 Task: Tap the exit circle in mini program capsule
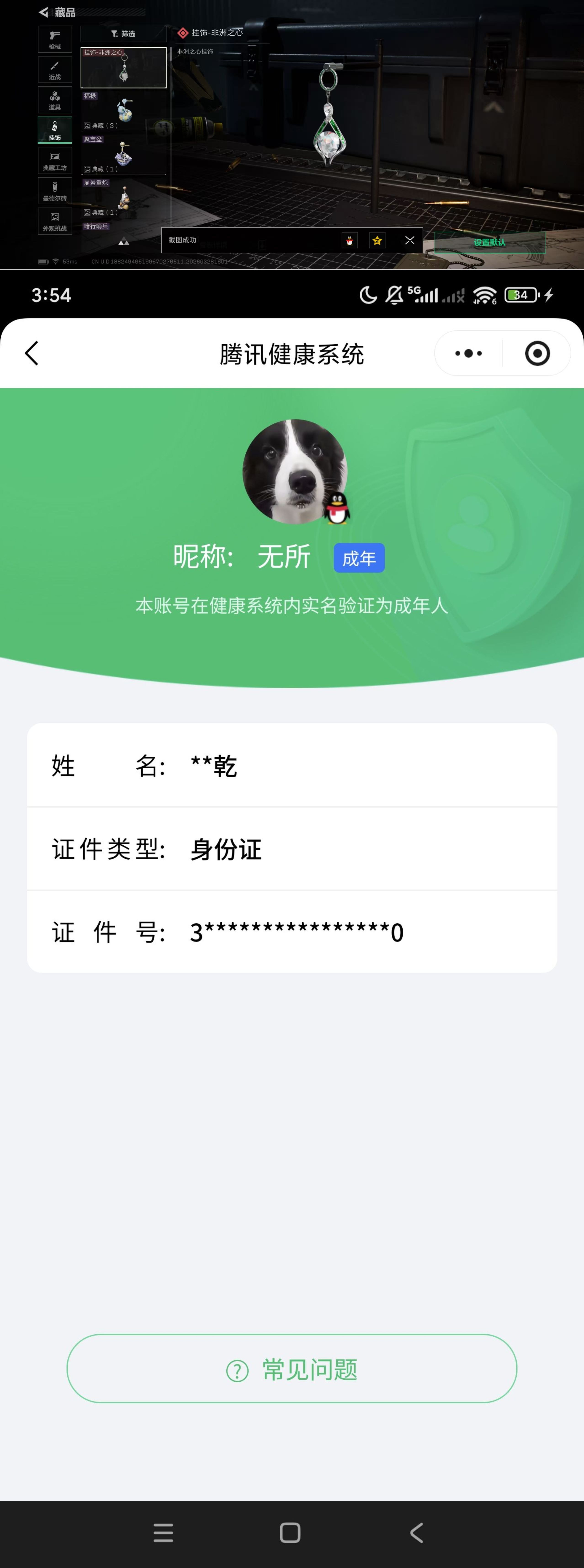pos(536,353)
